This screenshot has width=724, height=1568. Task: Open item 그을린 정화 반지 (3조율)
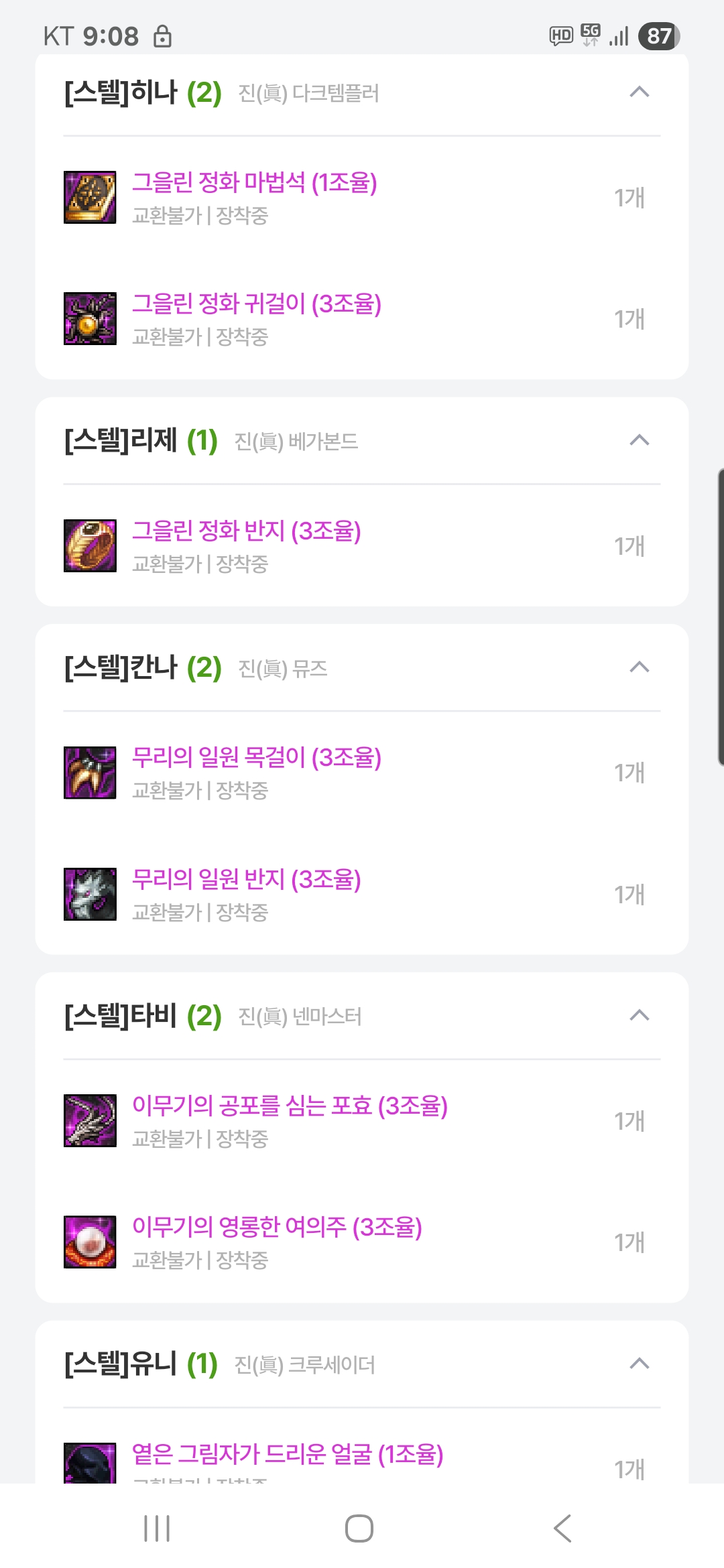pyautogui.click(x=246, y=531)
